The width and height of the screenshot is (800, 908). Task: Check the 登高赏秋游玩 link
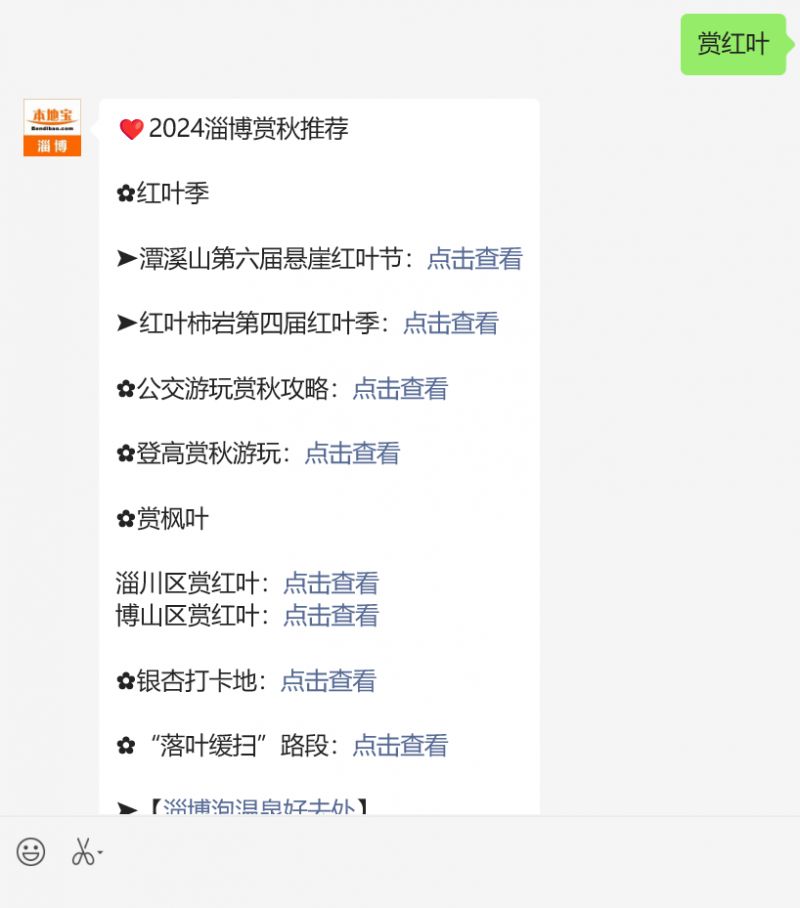[352, 454]
